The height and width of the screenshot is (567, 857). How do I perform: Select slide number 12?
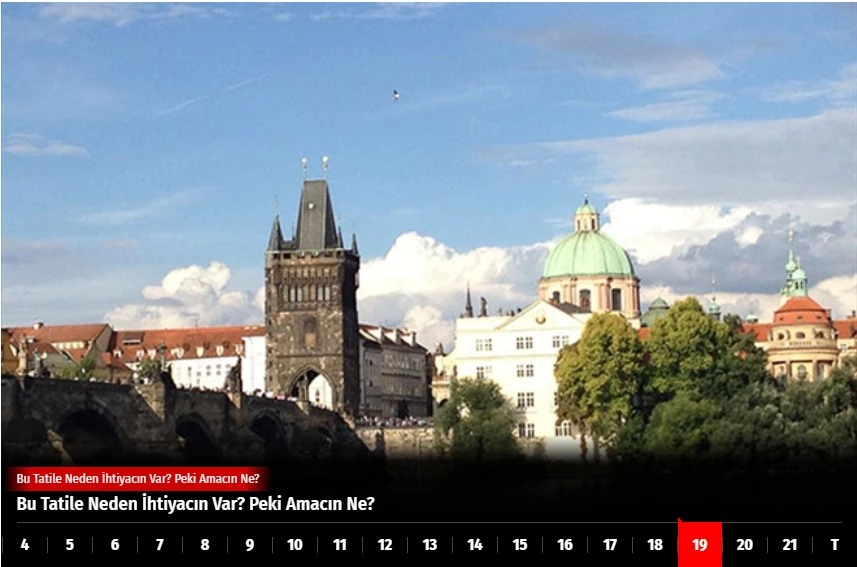pyautogui.click(x=385, y=545)
